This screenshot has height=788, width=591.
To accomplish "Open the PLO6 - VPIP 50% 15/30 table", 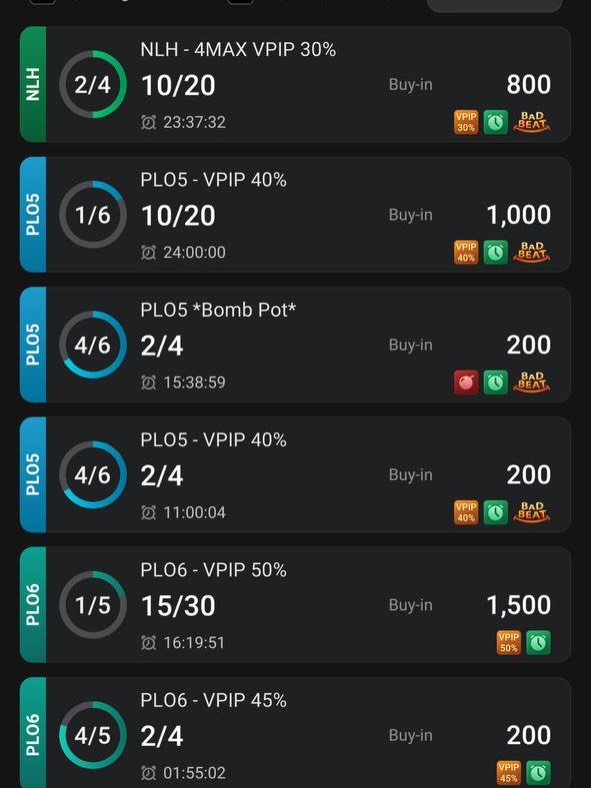I will click(296, 605).
